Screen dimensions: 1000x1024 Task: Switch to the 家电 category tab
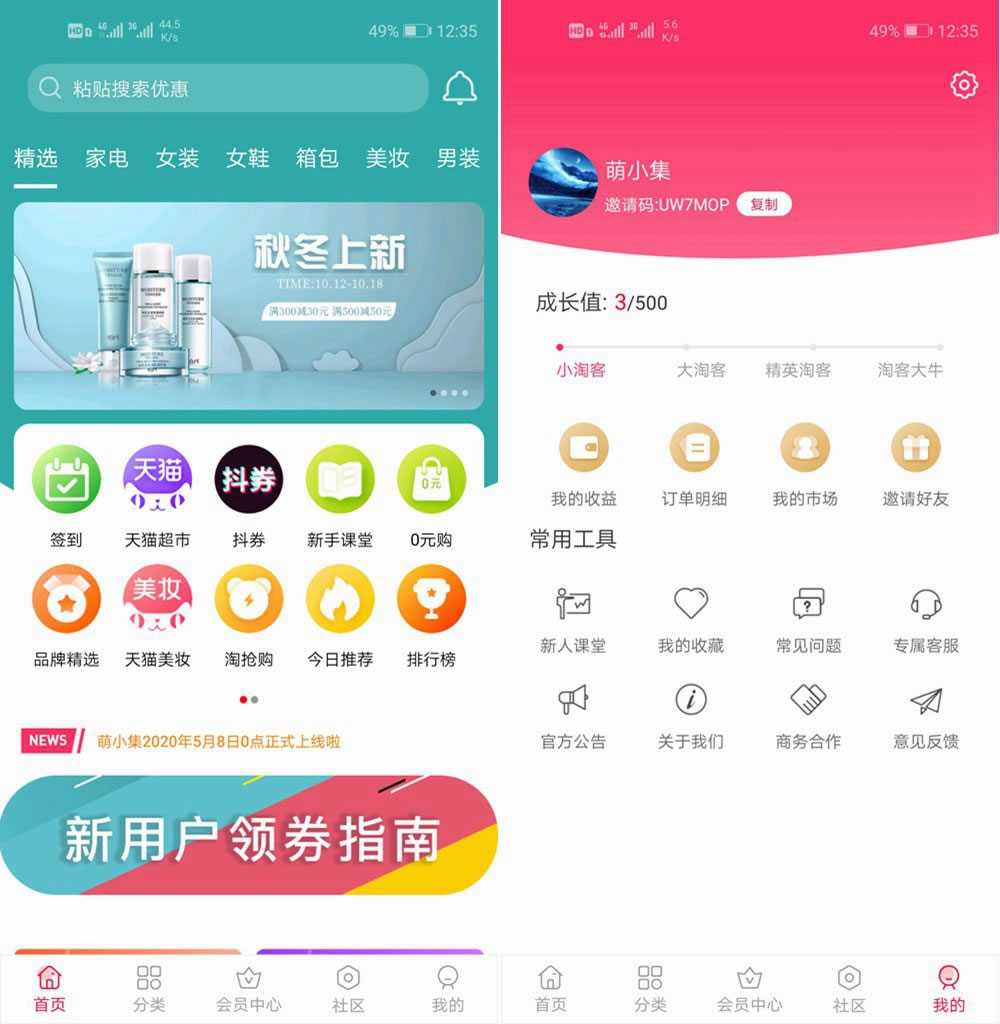coord(106,158)
